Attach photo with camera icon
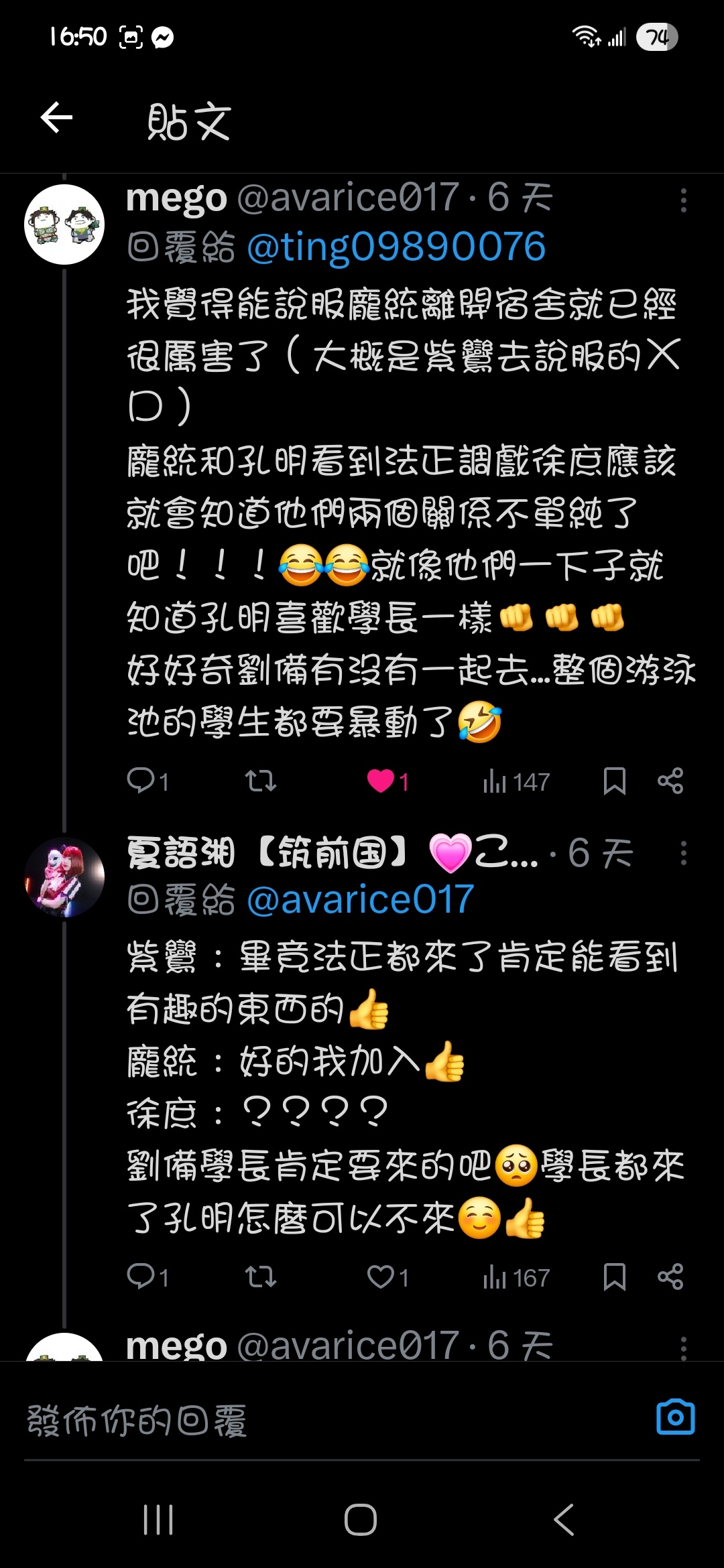The height and width of the screenshot is (1568, 724). tap(675, 1417)
